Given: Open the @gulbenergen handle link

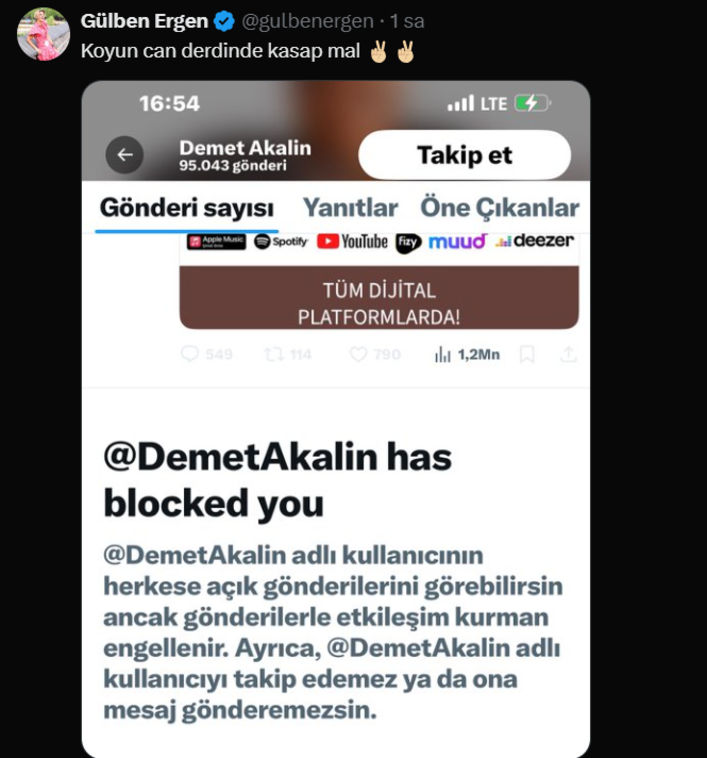Looking at the screenshot, I should (x=308, y=21).
